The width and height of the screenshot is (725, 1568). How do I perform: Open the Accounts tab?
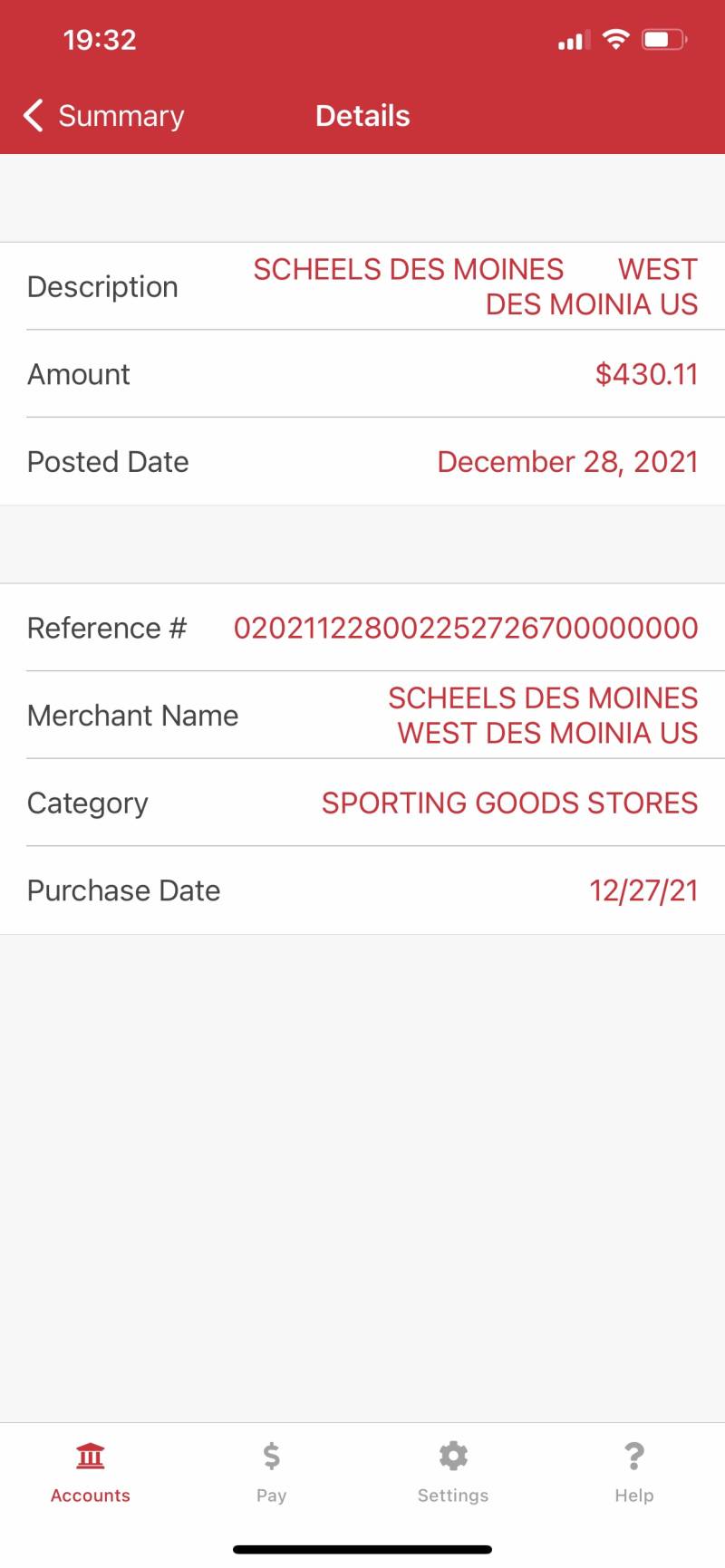tap(91, 1473)
